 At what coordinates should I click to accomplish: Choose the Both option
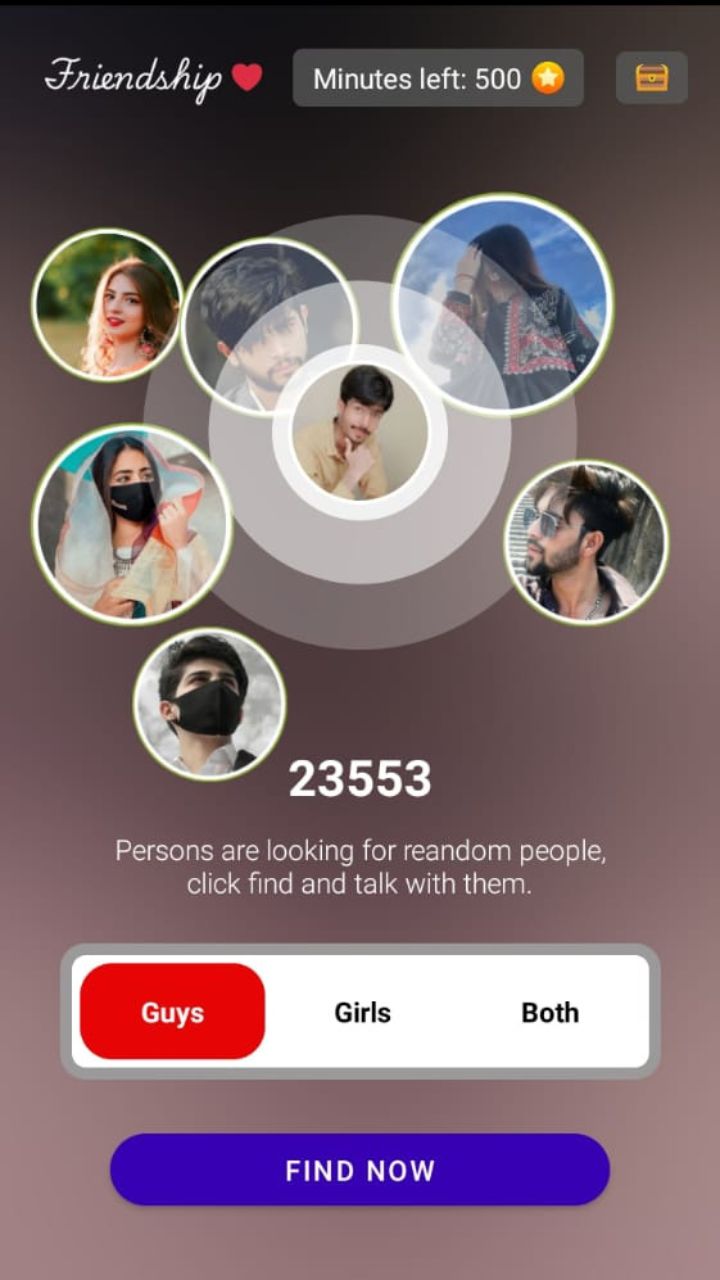tap(550, 1012)
